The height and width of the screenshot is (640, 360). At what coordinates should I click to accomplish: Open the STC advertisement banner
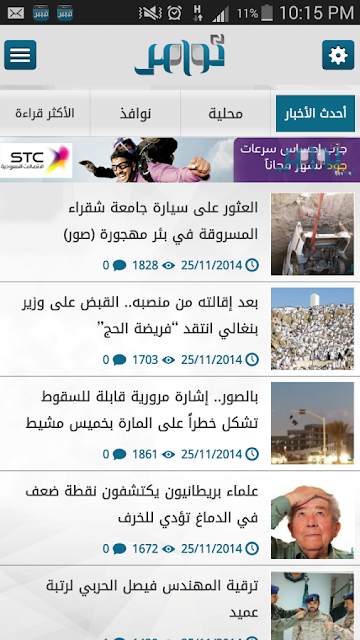coord(180,160)
